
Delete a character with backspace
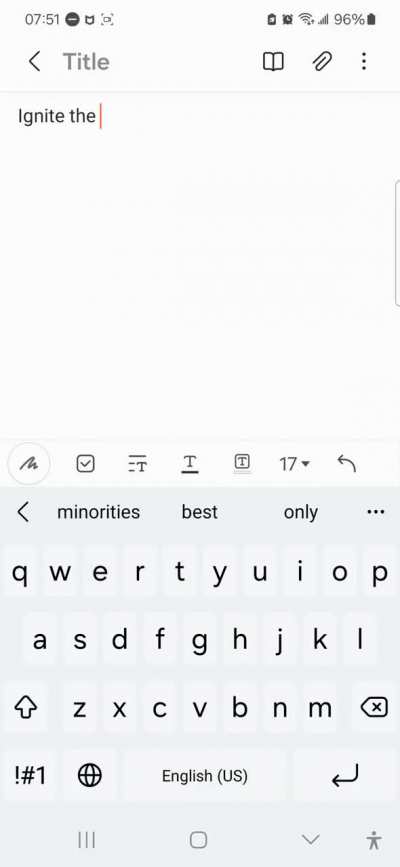tap(374, 707)
